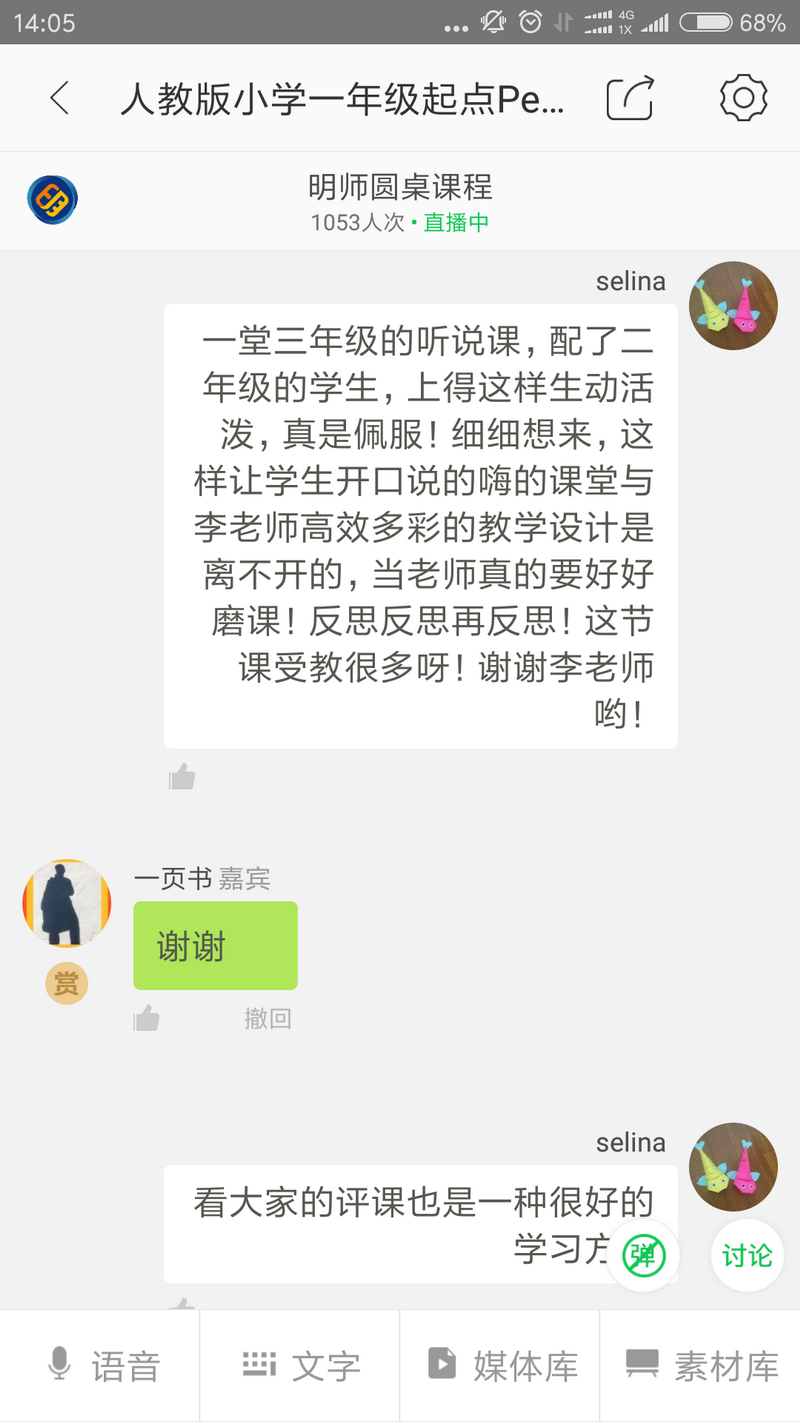The height and width of the screenshot is (1422, 800).
Task: Like selina's long lesson comment
Action: click(182, 776)
